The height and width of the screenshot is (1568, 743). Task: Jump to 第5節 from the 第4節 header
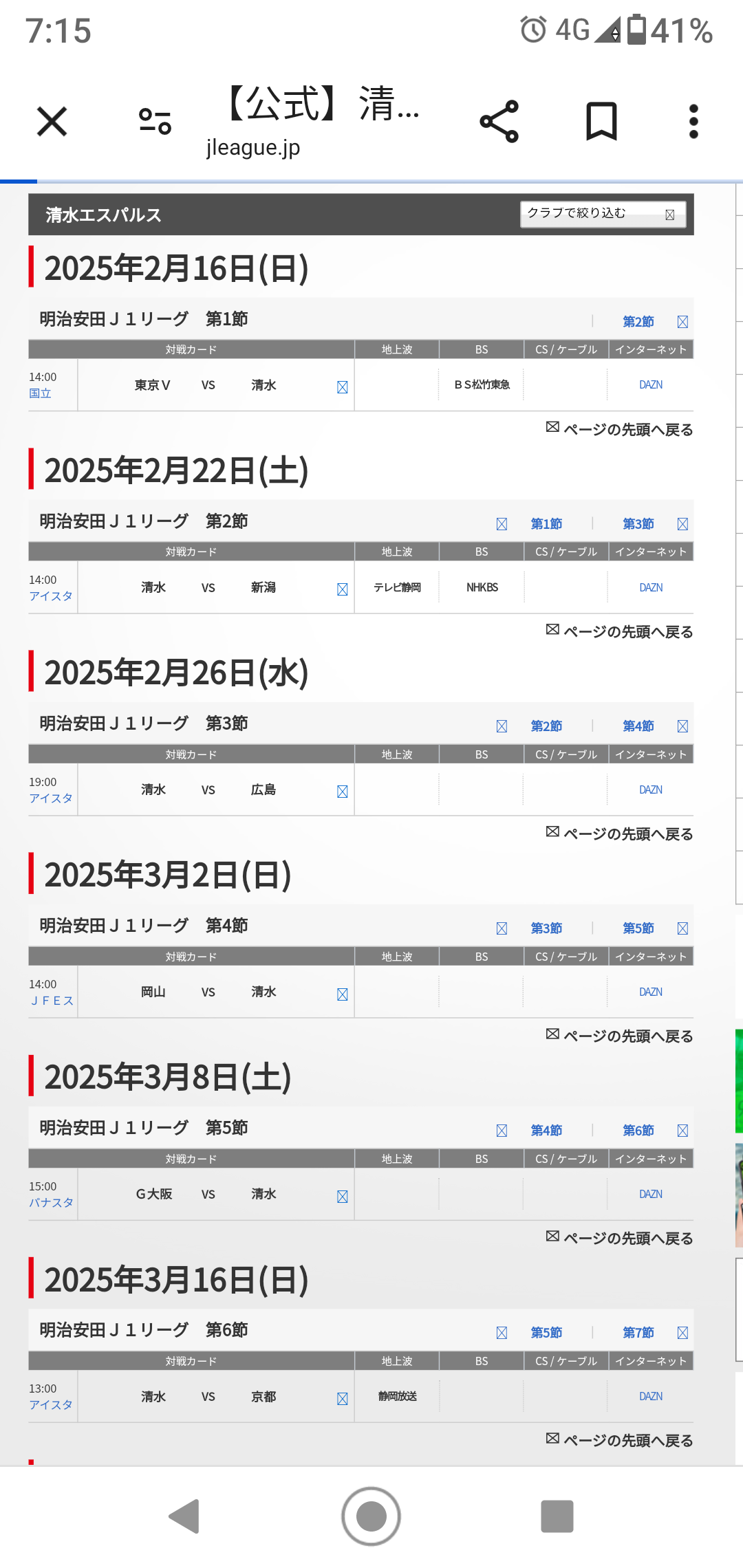638,928
